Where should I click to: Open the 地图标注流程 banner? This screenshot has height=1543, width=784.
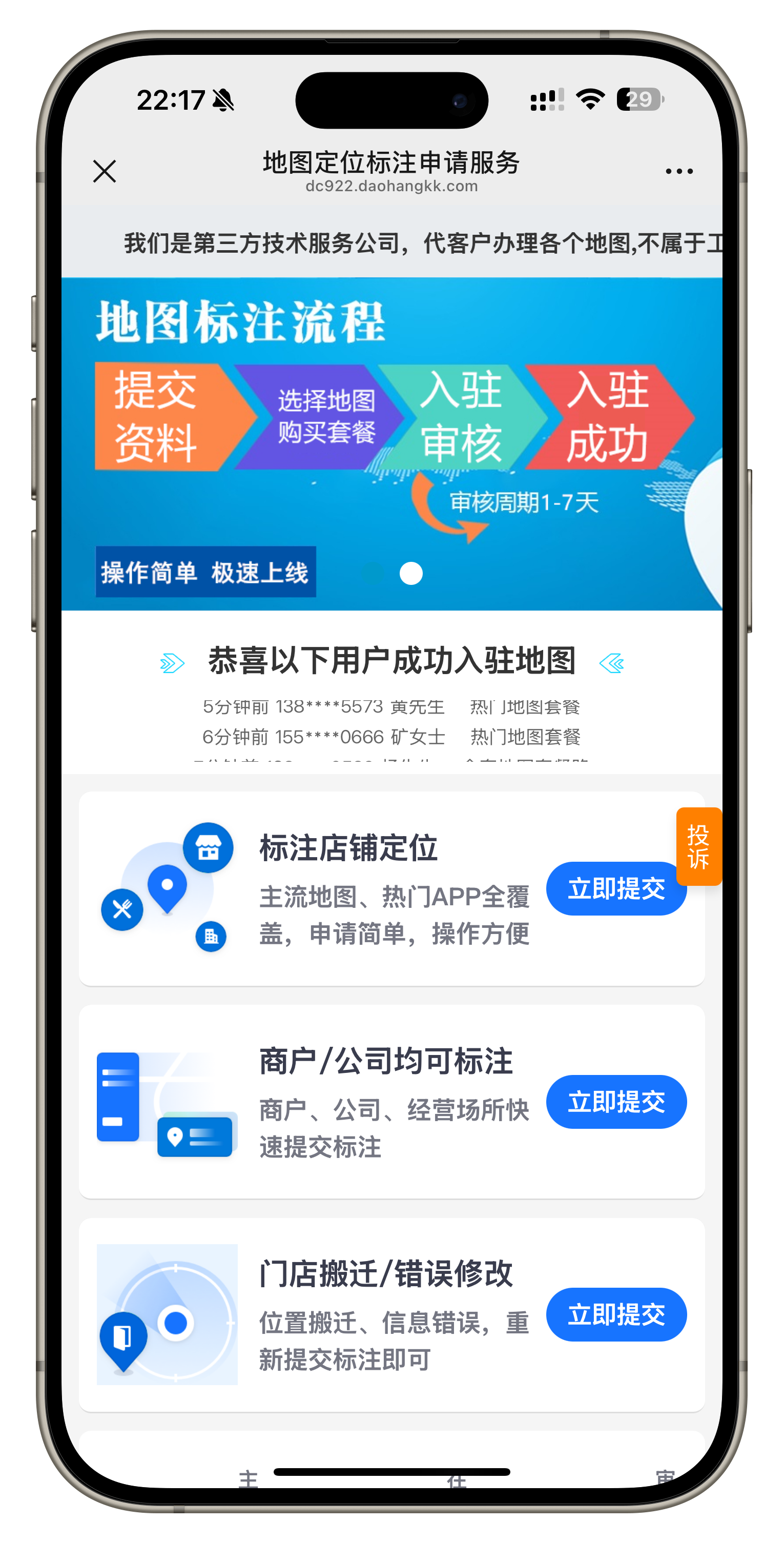[x=391, y=443]
